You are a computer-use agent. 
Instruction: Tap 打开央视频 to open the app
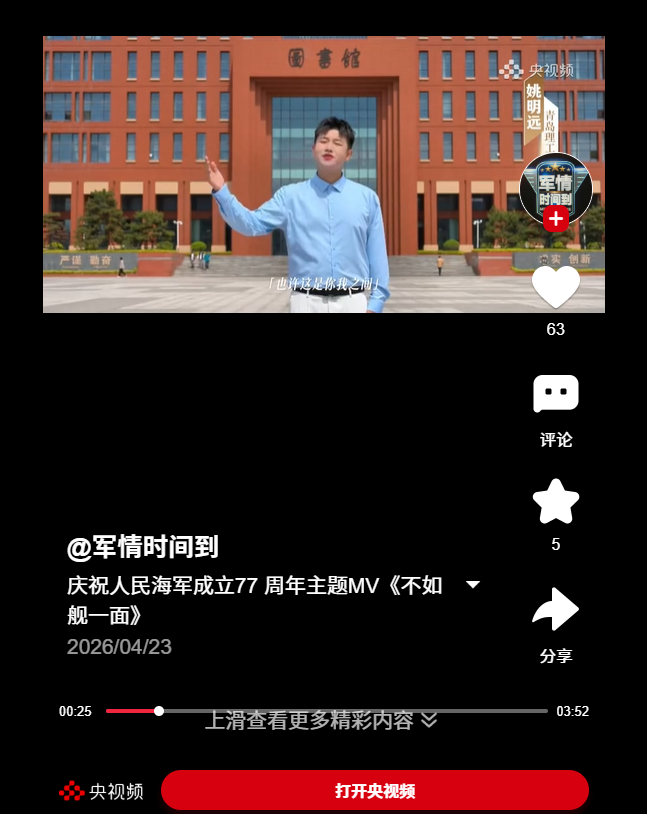click(x=375, y=791)
